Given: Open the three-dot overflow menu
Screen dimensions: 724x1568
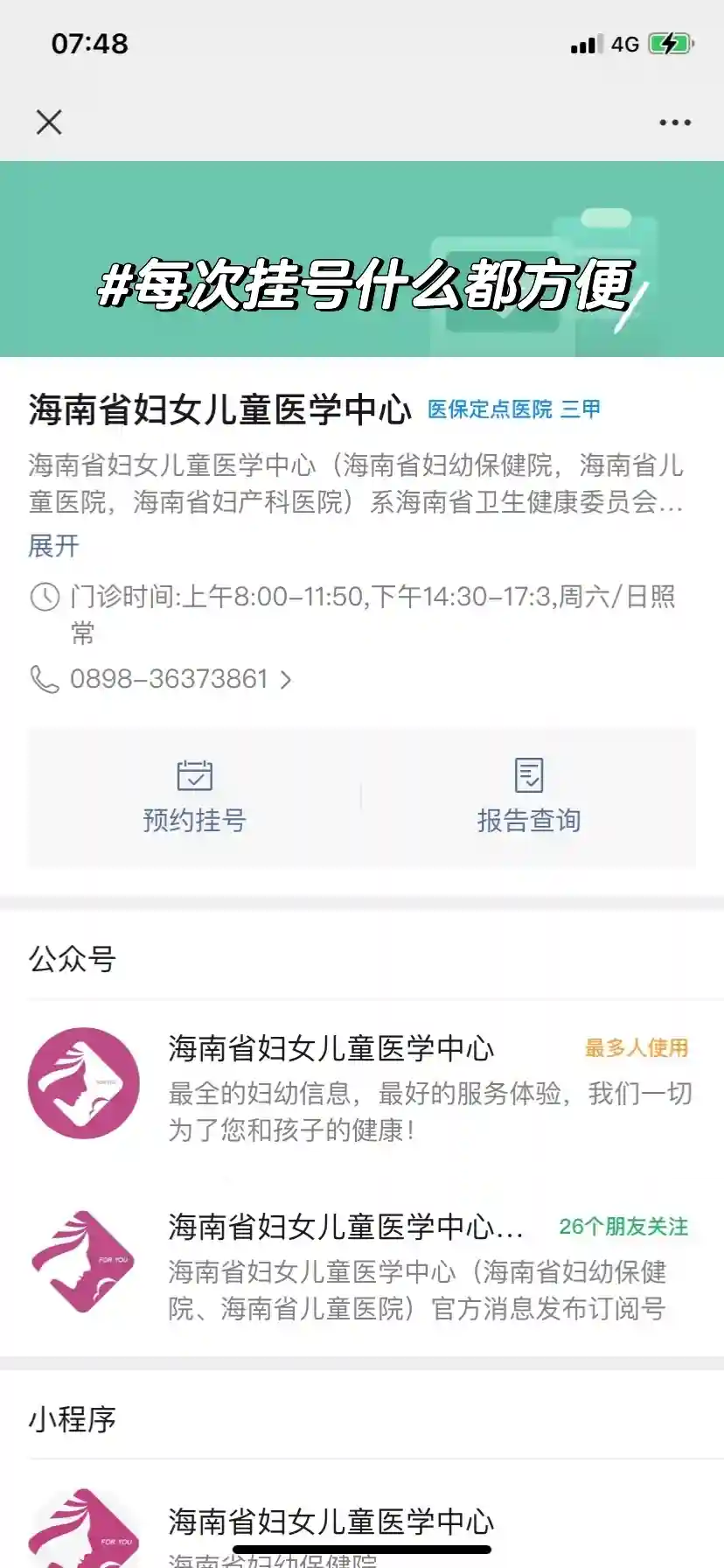Looking at the screenshot, I should pos(675,122).
